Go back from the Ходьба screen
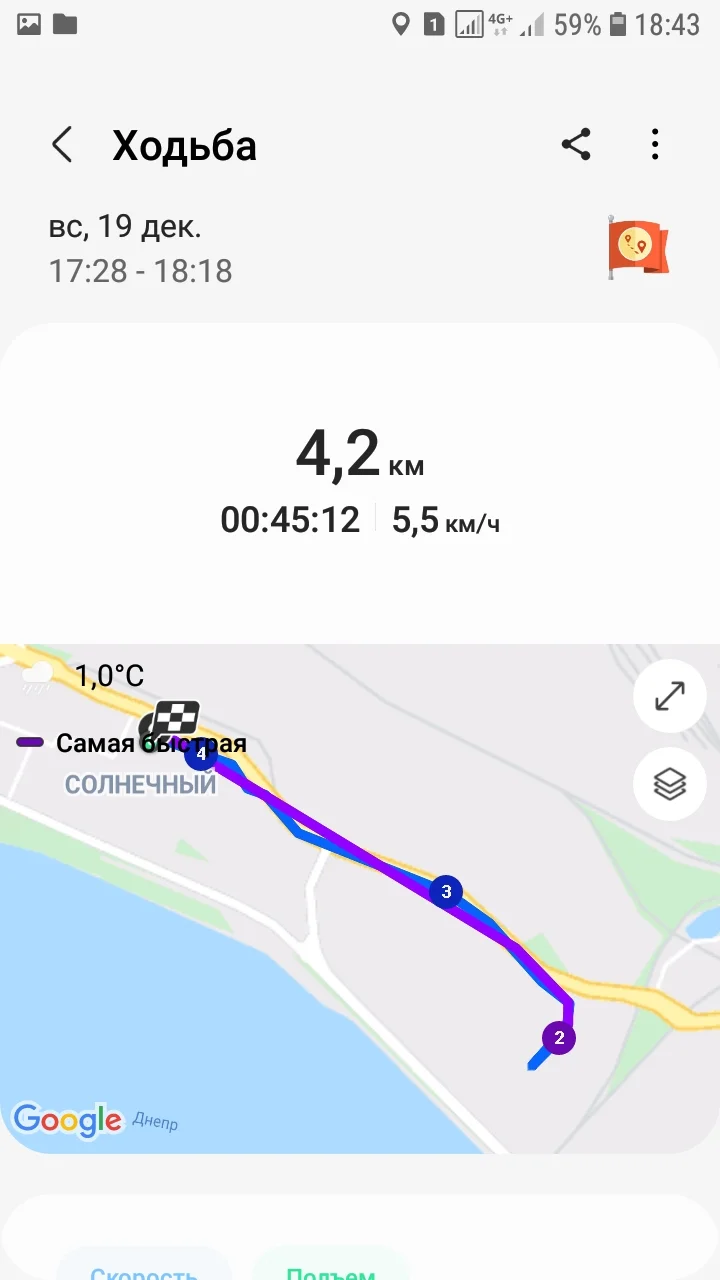Viewport: 720px width, 1280px height. tap(62, 145)
